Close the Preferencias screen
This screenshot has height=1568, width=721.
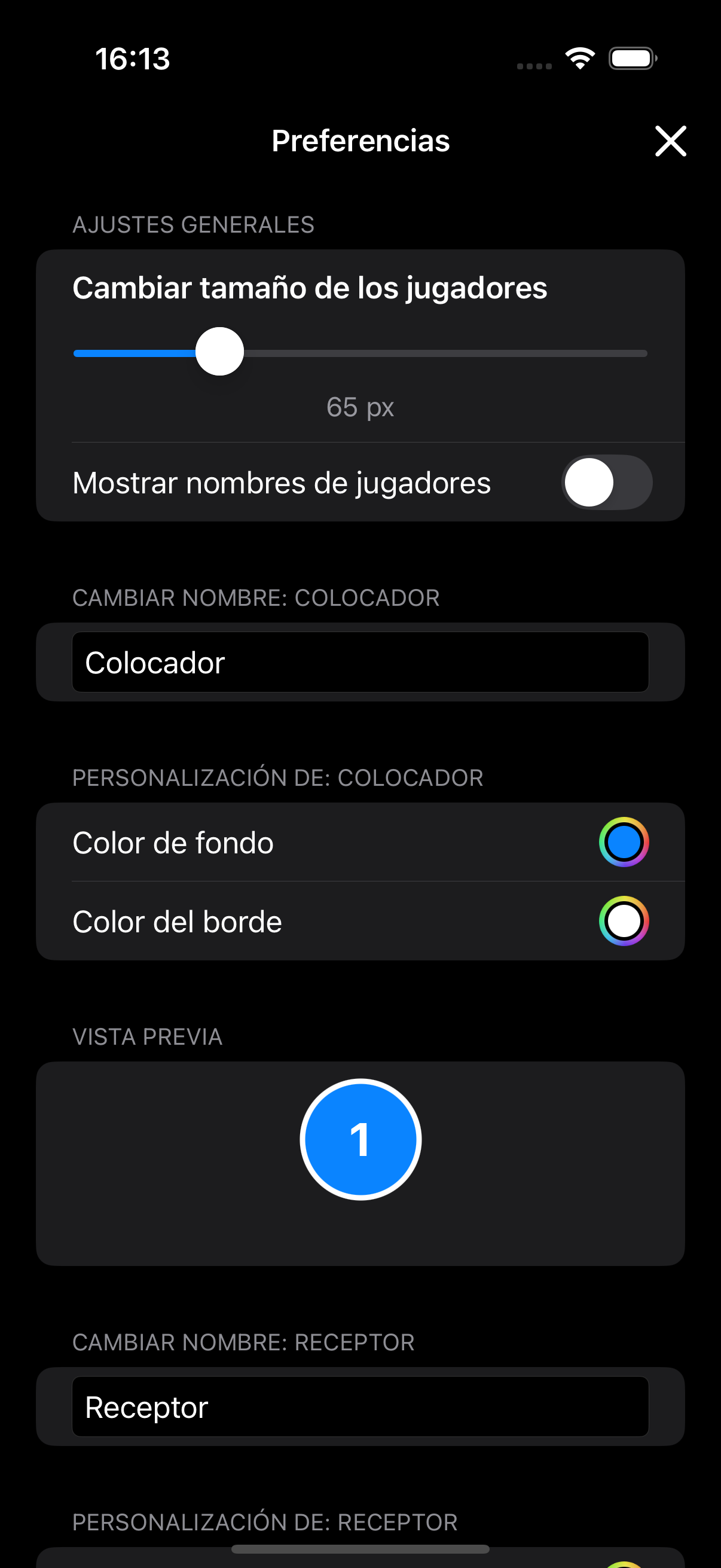(670, 141)
